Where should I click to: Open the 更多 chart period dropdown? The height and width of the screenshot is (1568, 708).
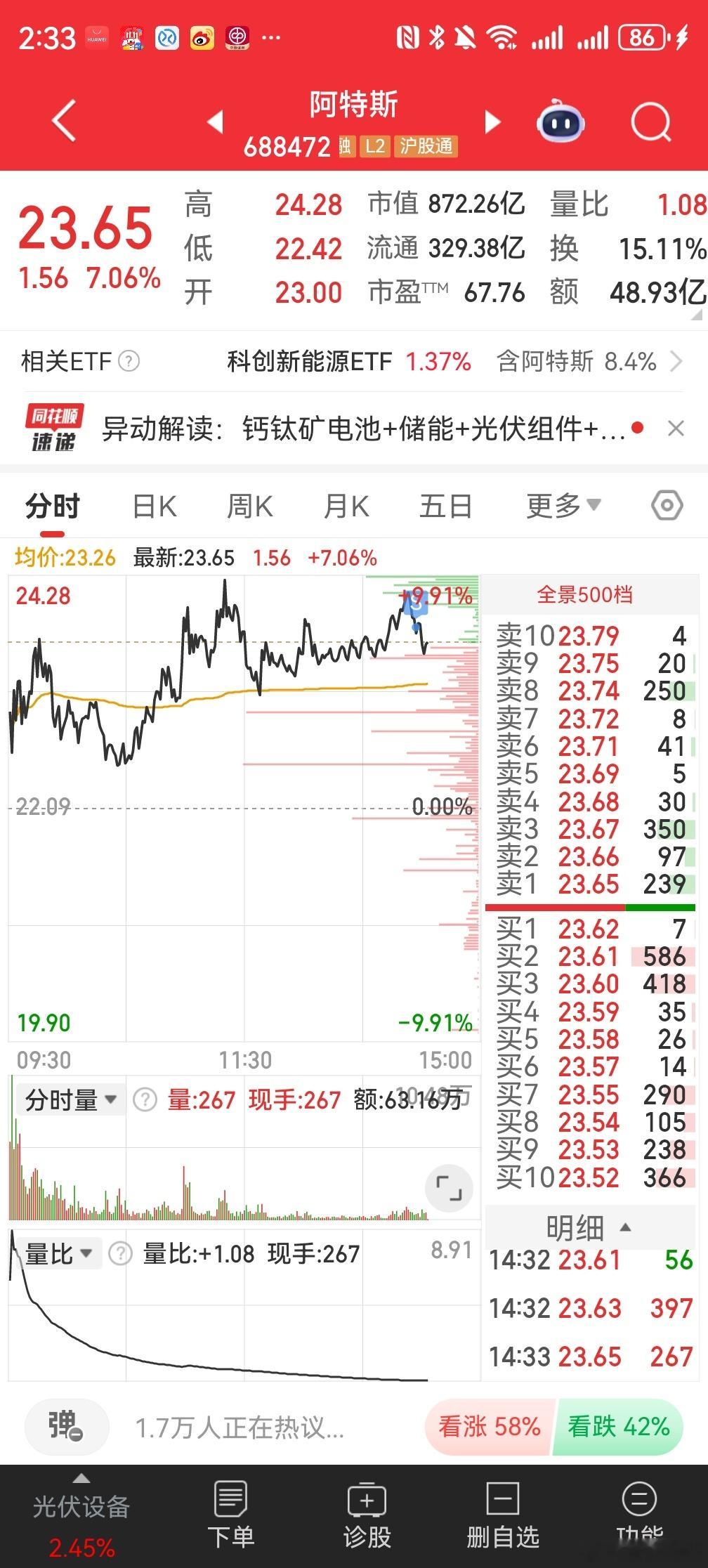(562, 504)
